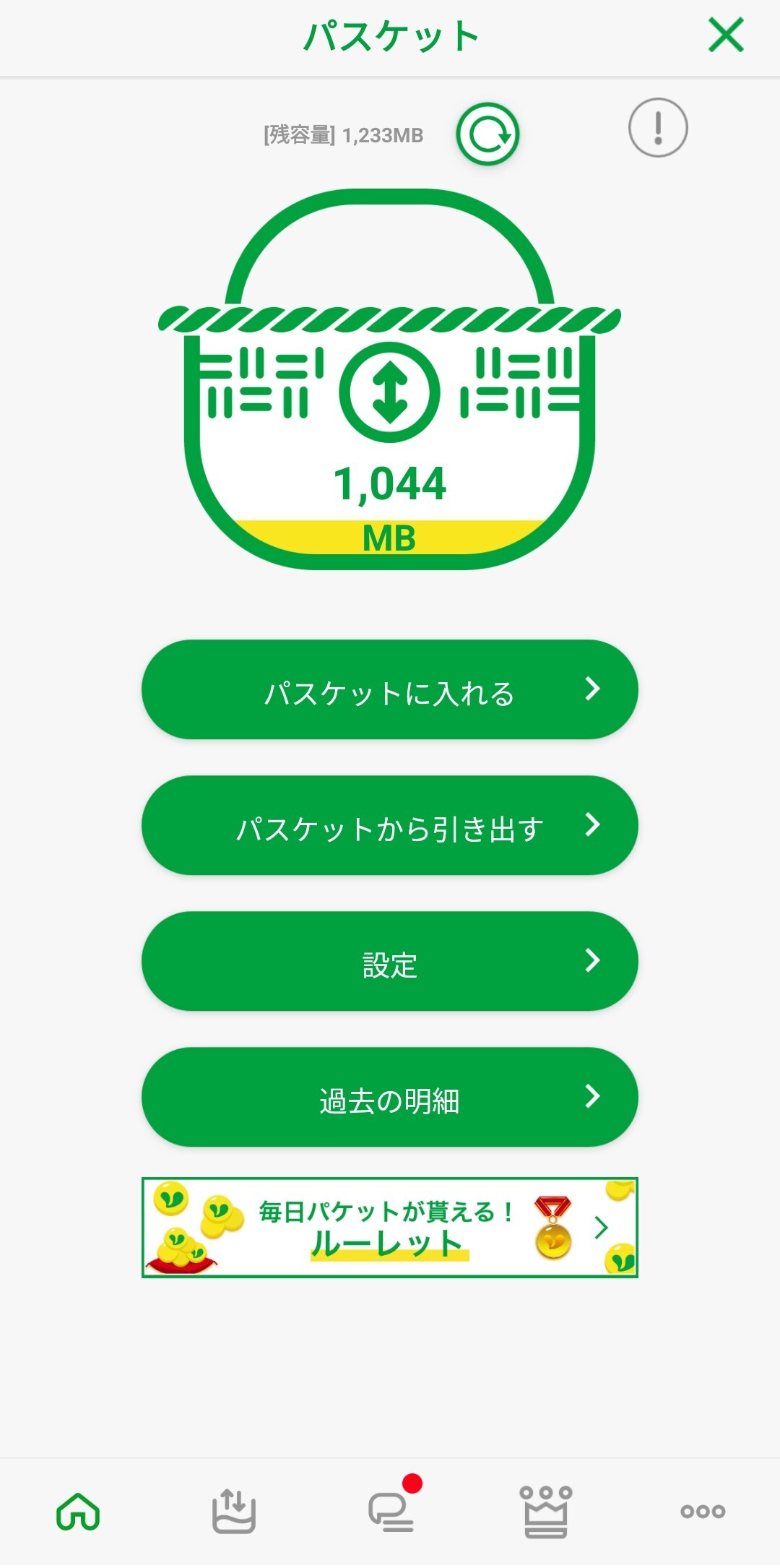The width and height of the screenshot is (780, 1568).
Task: Open the messages tab with red dot
Action: [x=391, y=1511]
